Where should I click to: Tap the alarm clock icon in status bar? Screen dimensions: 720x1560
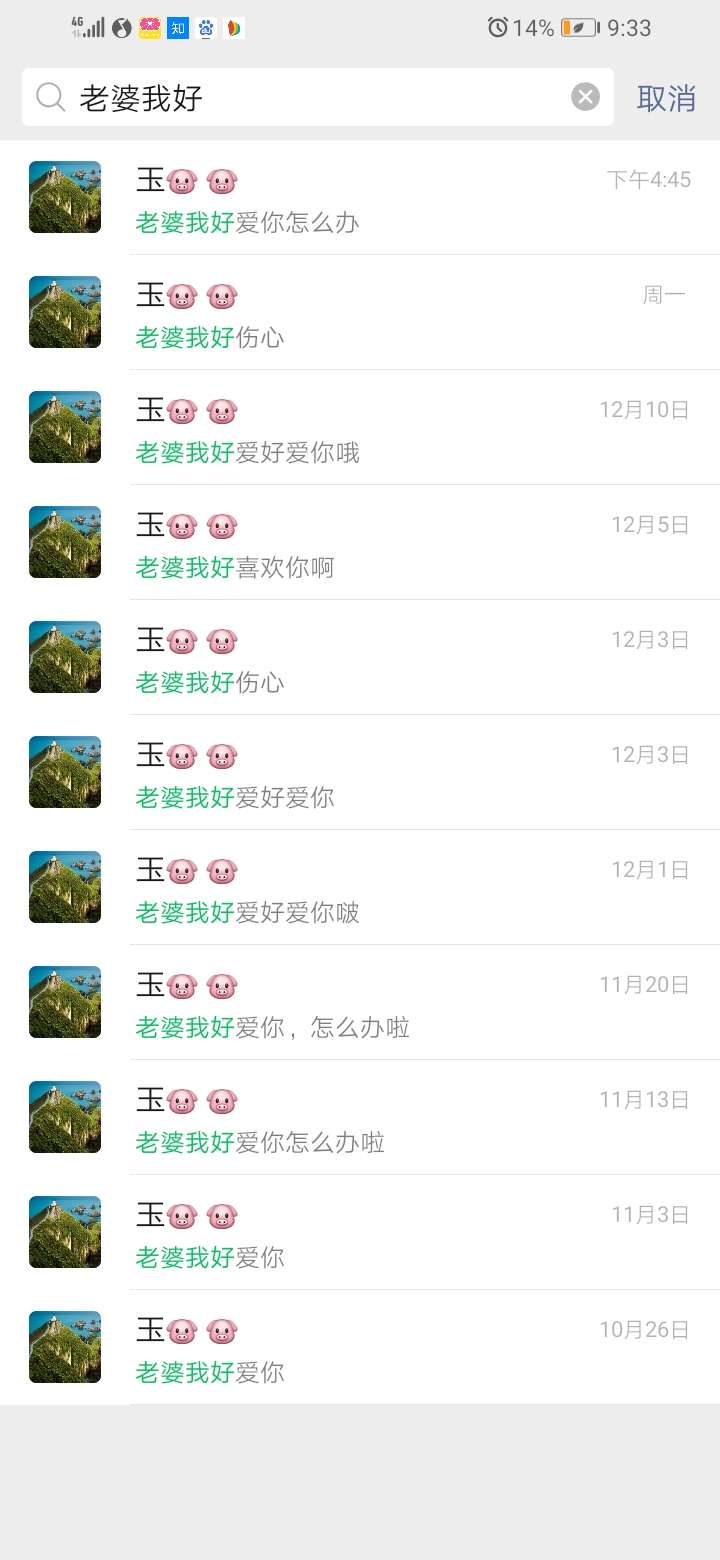[x=496, y=27]
